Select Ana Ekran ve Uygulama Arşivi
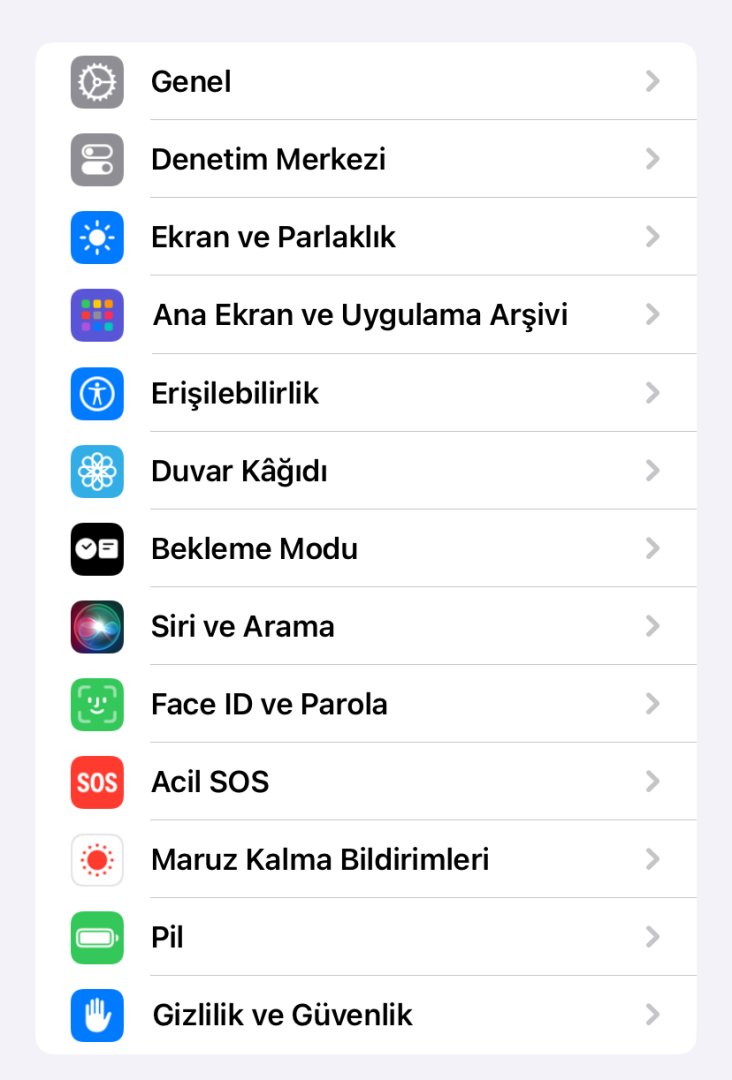This screenshot has height=1080, width=732. 365,316
